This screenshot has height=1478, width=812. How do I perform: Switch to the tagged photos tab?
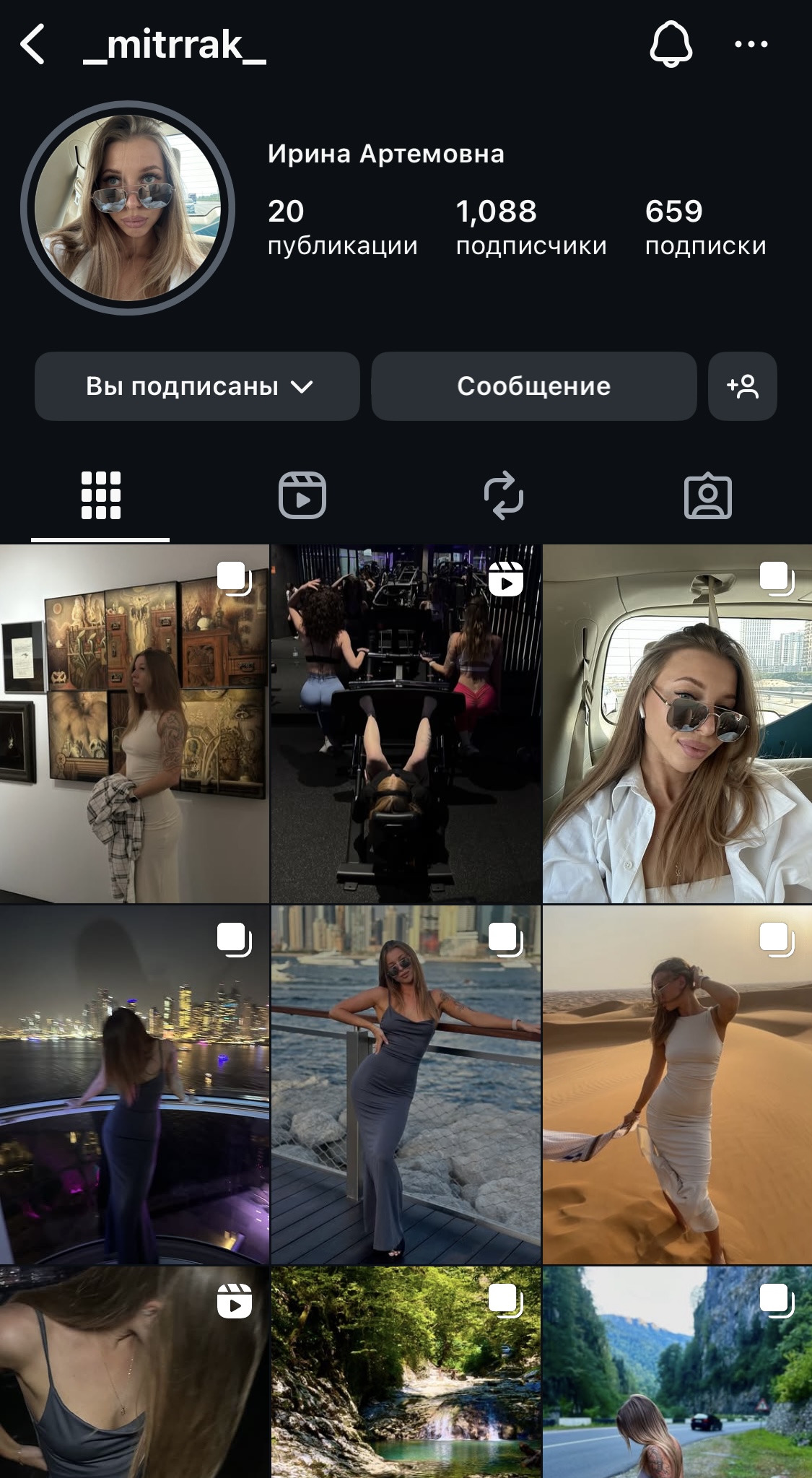coord(707,495)
